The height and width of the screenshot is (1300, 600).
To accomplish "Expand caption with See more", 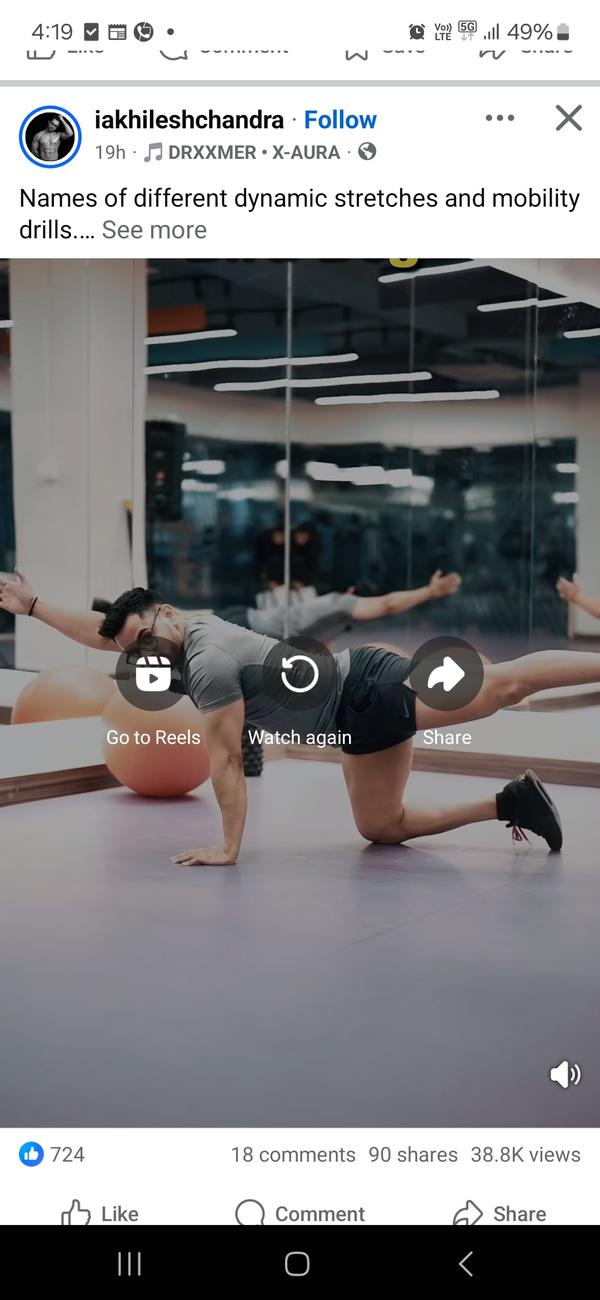I will click(154, 230).
